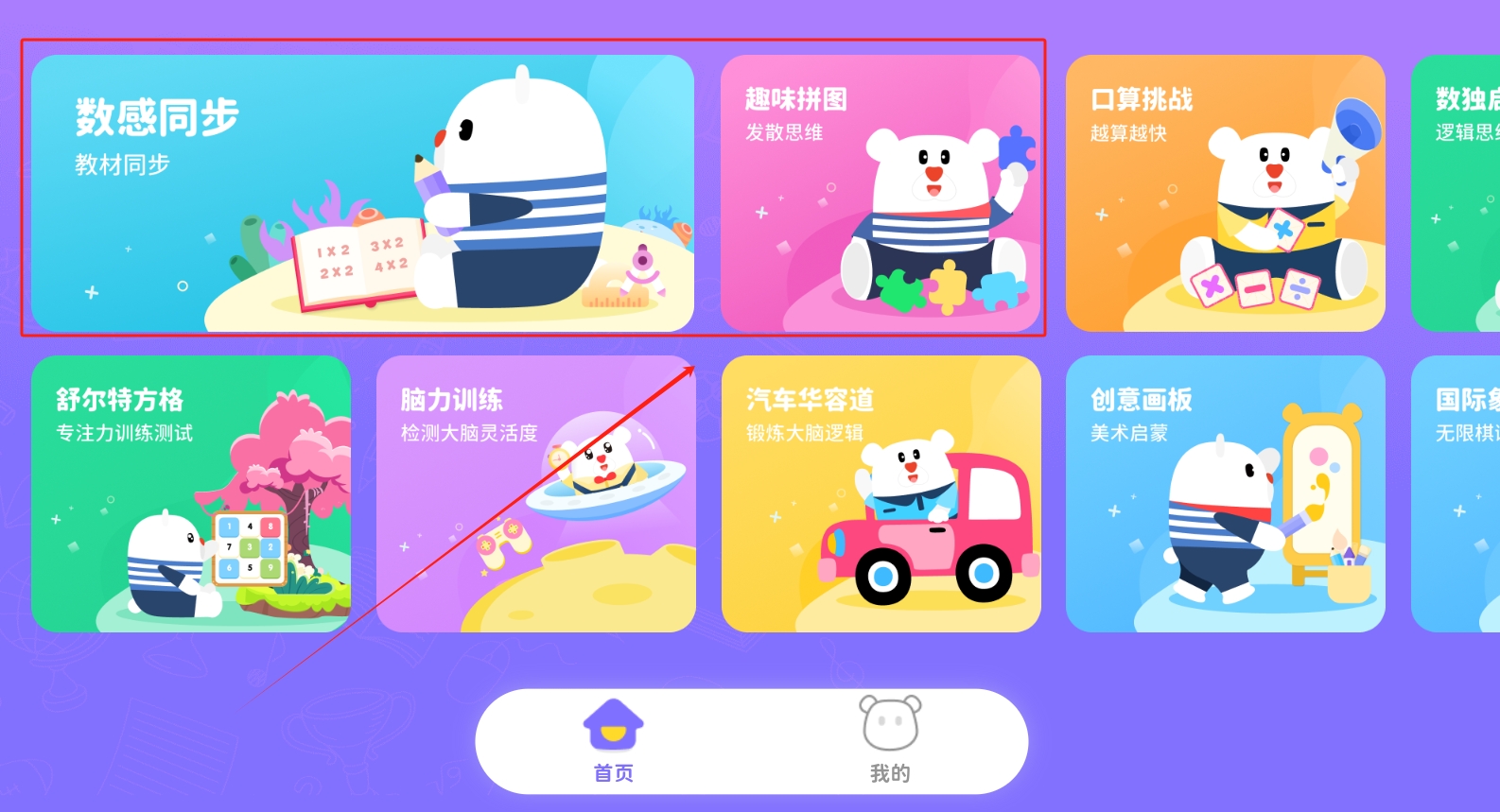Switch to the 我的 tab
This screenshot has height=812, width=1500.
[889, 742]
